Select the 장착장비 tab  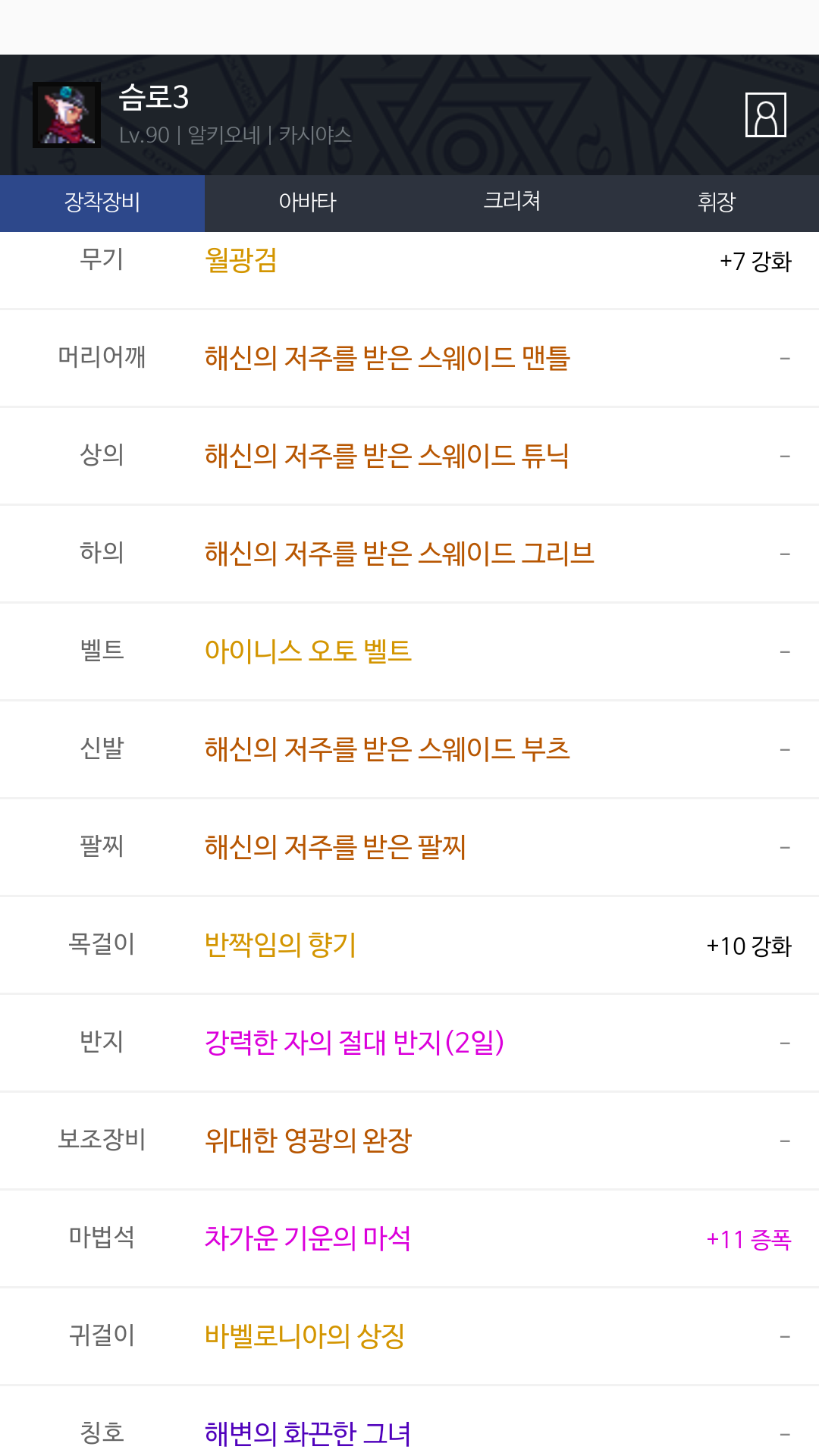pyautogui.click(x=102, y=202)
